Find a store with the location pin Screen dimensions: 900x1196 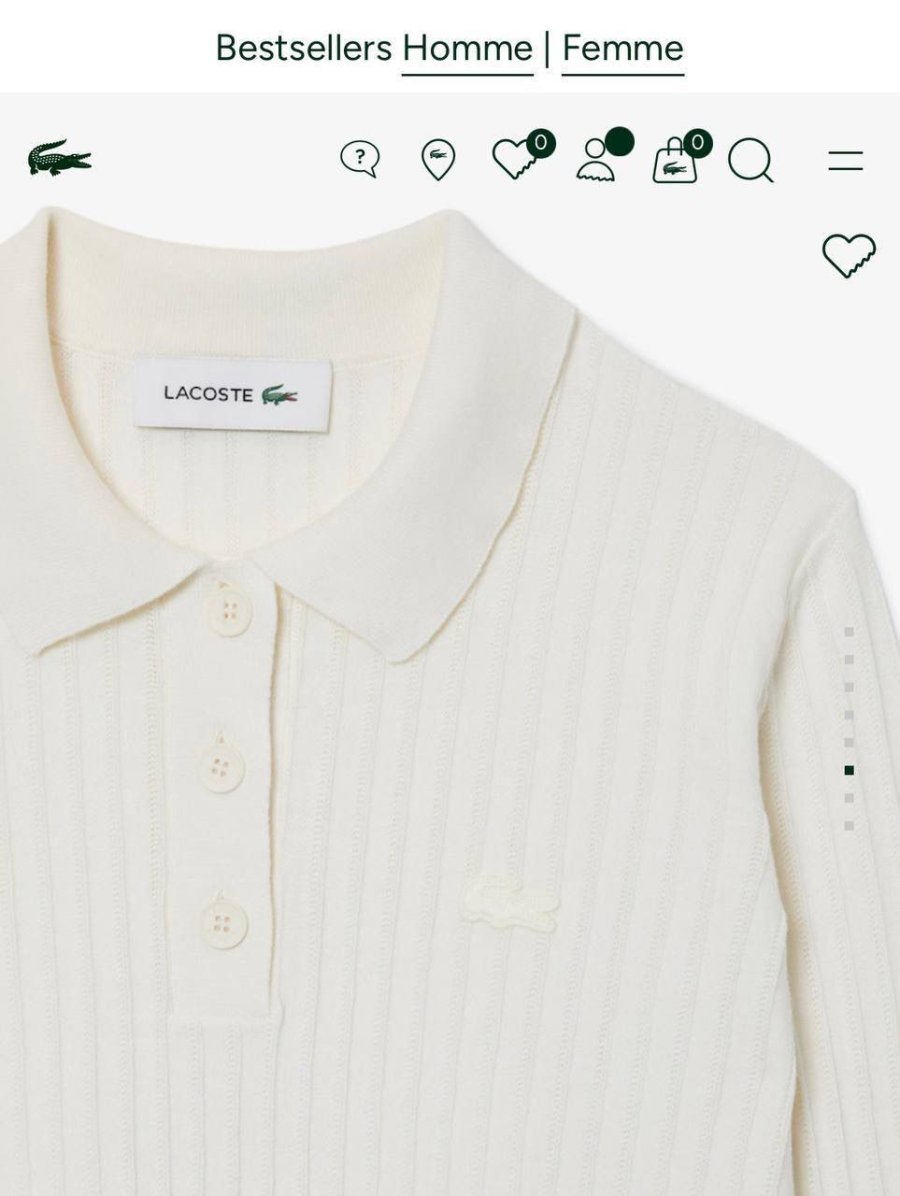coord(438,159)
